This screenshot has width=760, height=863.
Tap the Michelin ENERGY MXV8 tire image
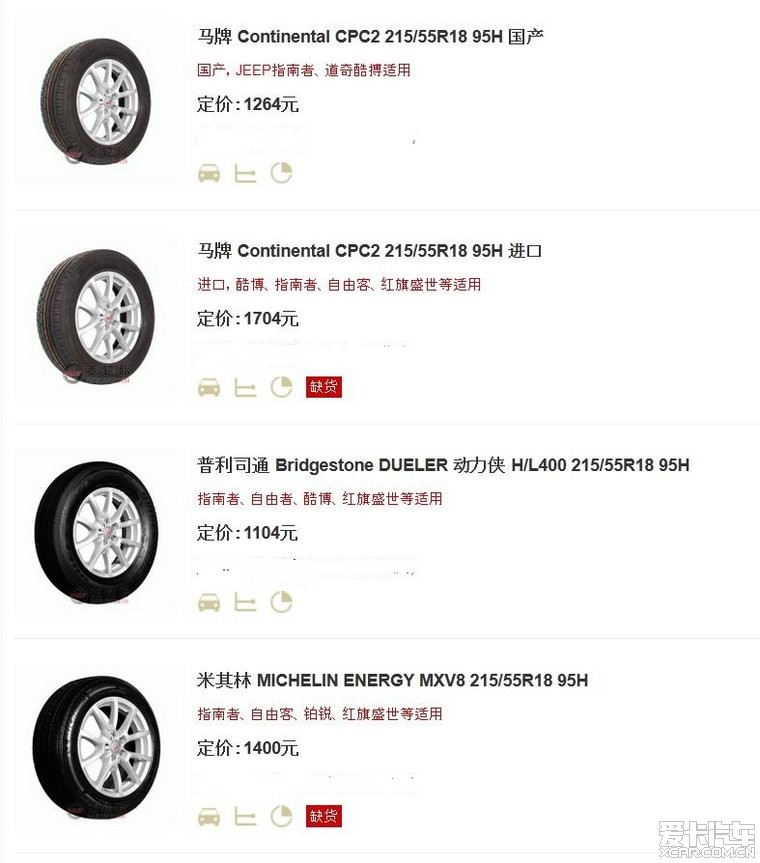96,744
